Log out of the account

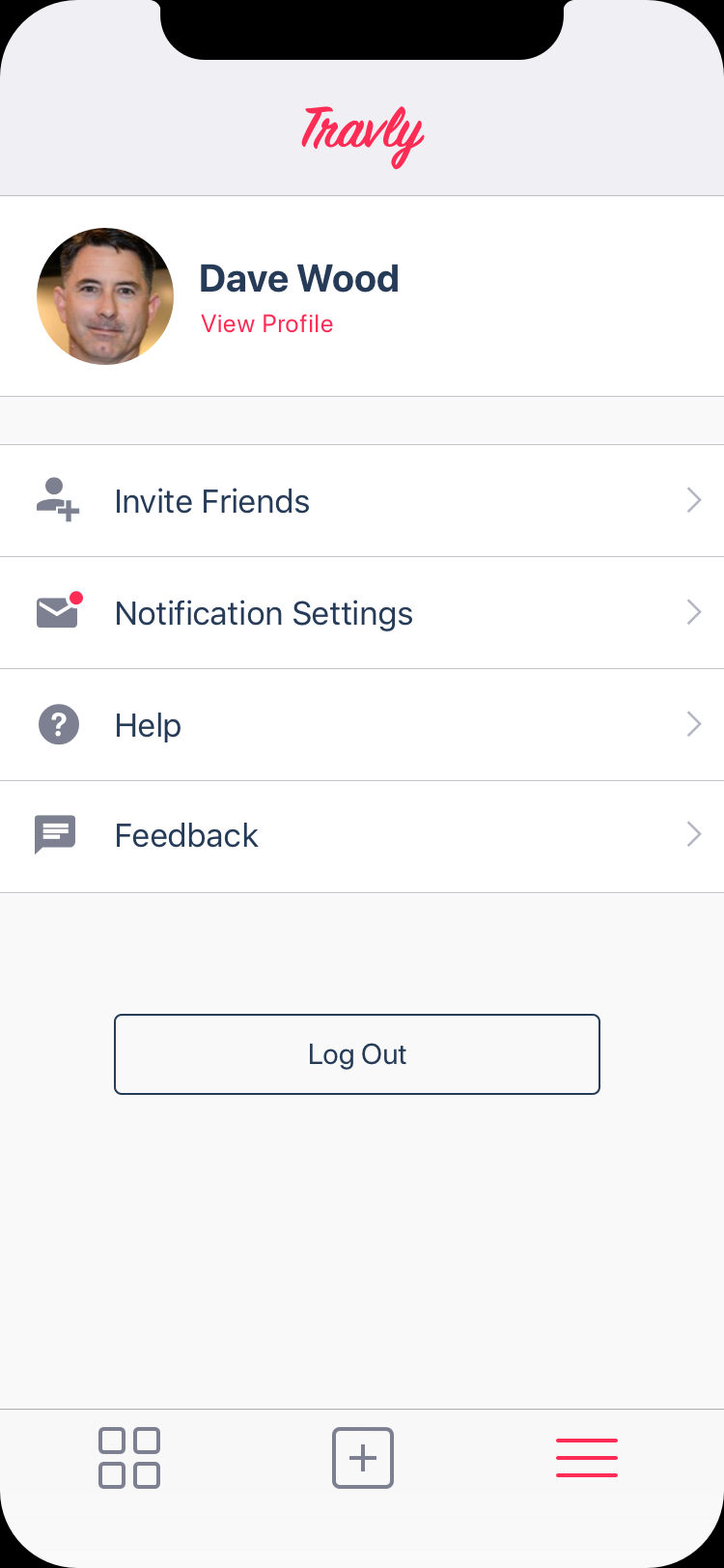point(357,1054)
